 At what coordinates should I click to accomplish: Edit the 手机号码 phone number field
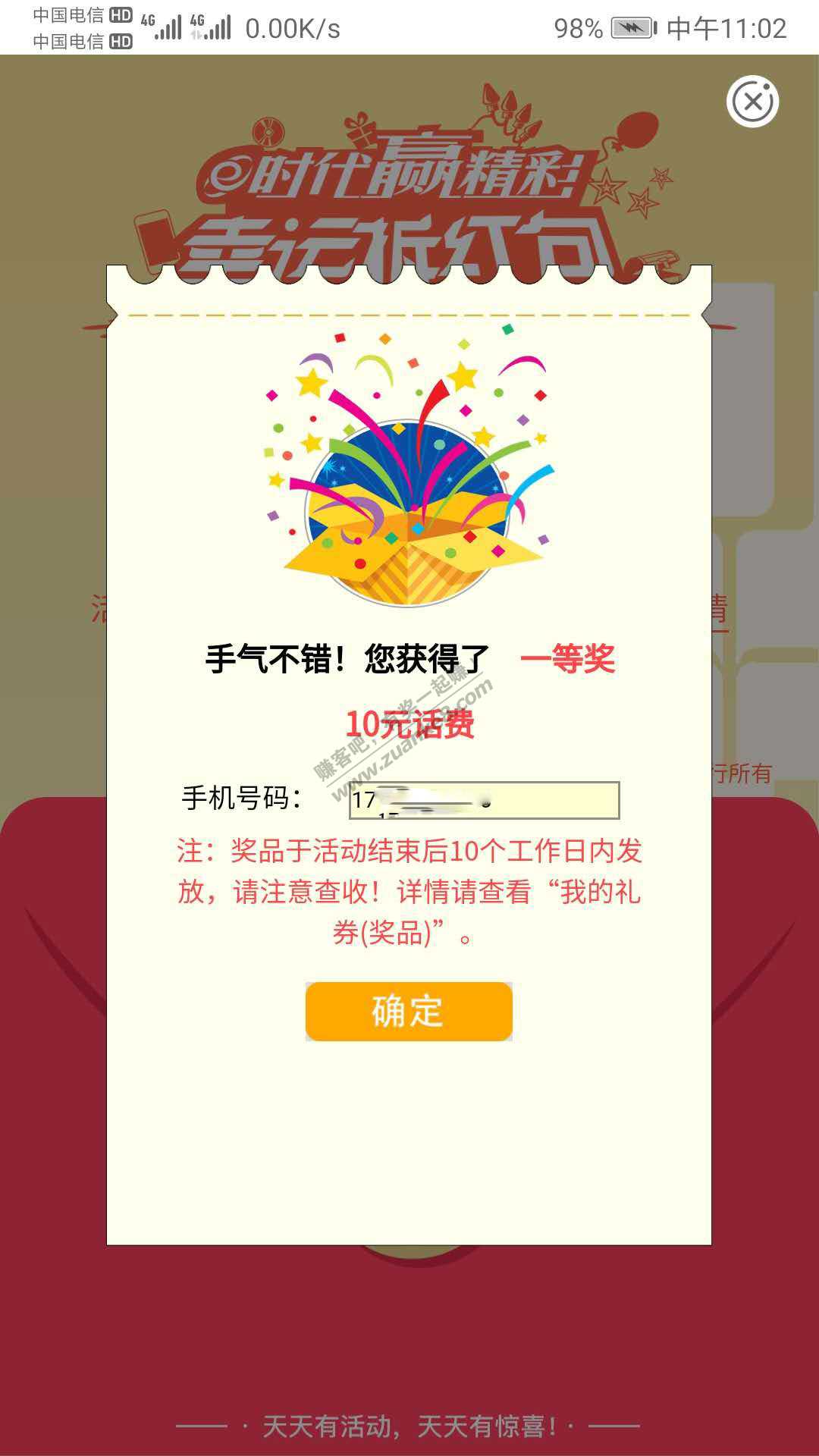484,801
